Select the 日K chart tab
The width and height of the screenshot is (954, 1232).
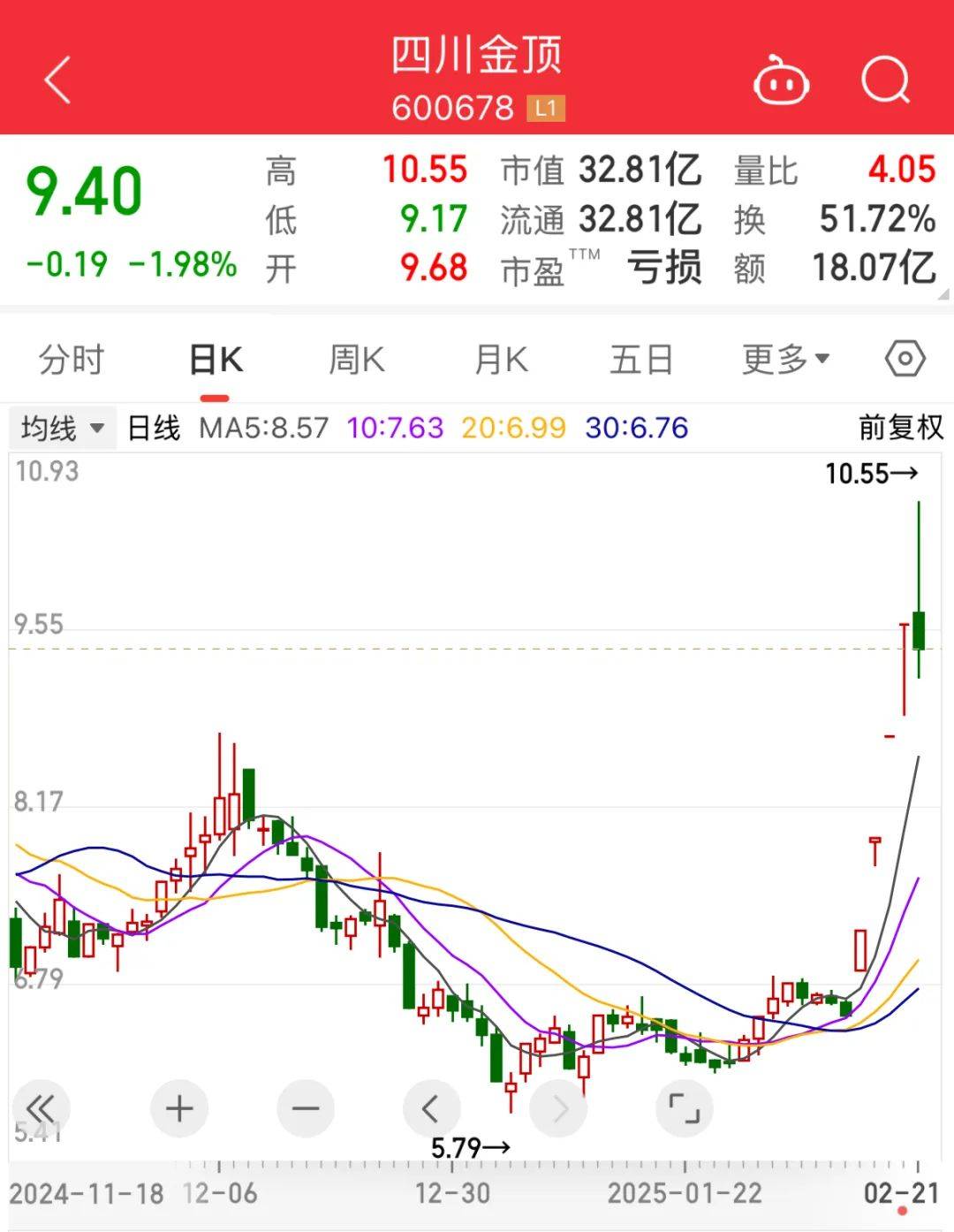216,361
